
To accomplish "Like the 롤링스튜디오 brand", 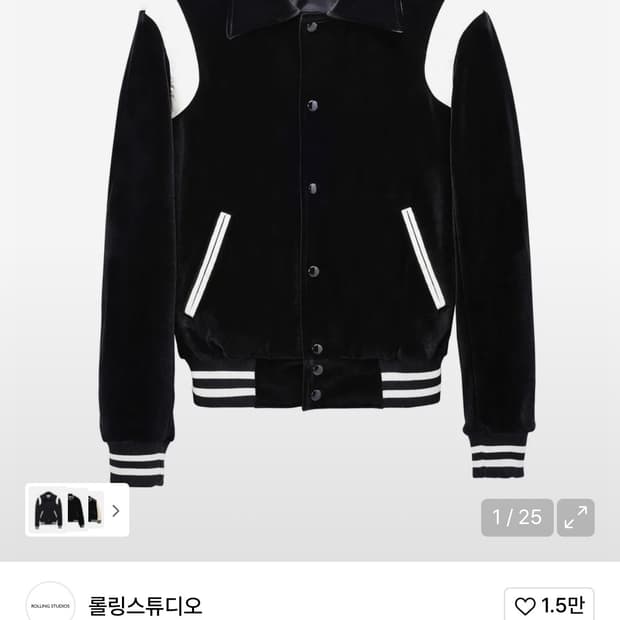I will tap(549, 605).
